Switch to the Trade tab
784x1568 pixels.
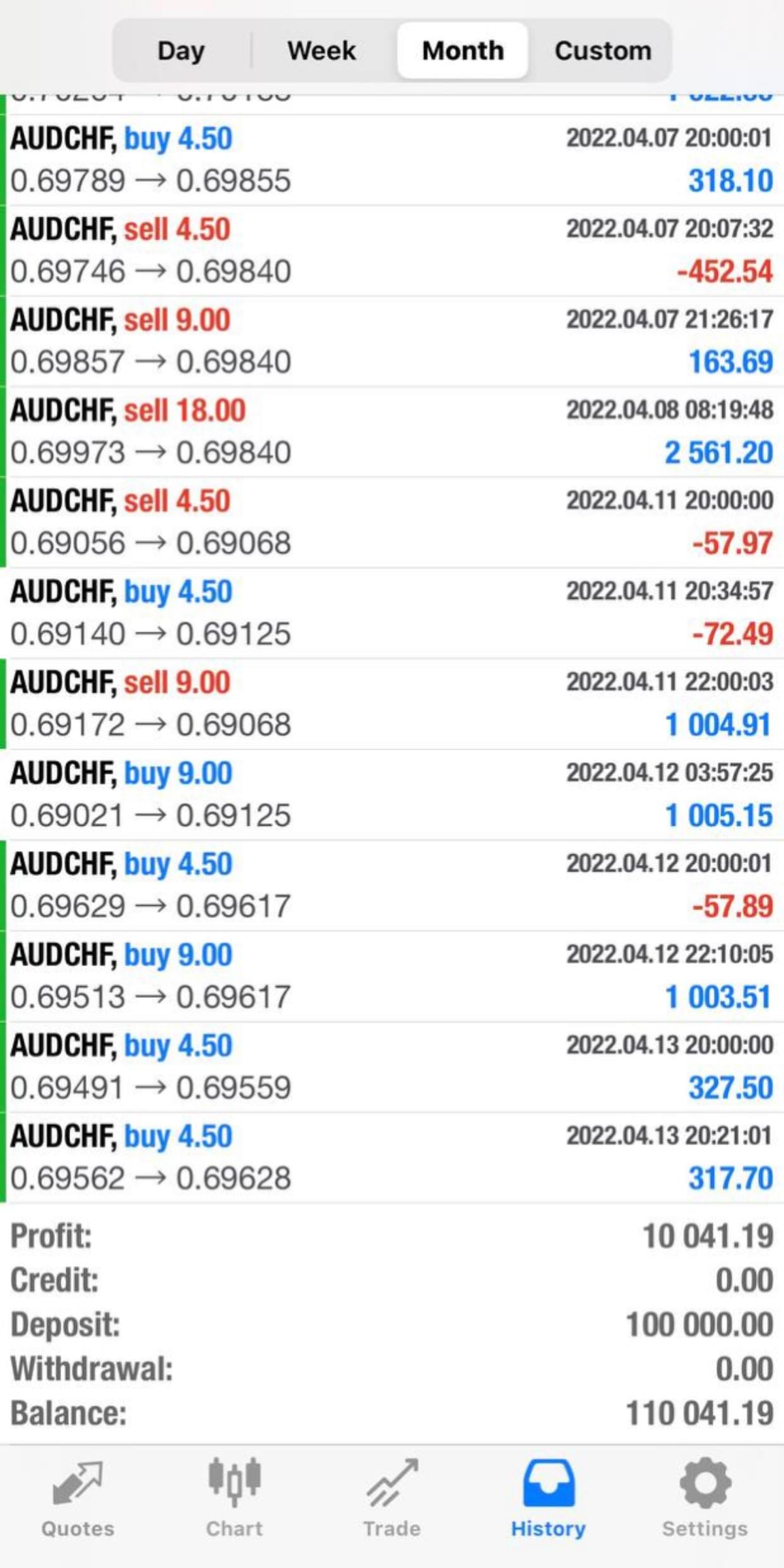coord(391,1497)
